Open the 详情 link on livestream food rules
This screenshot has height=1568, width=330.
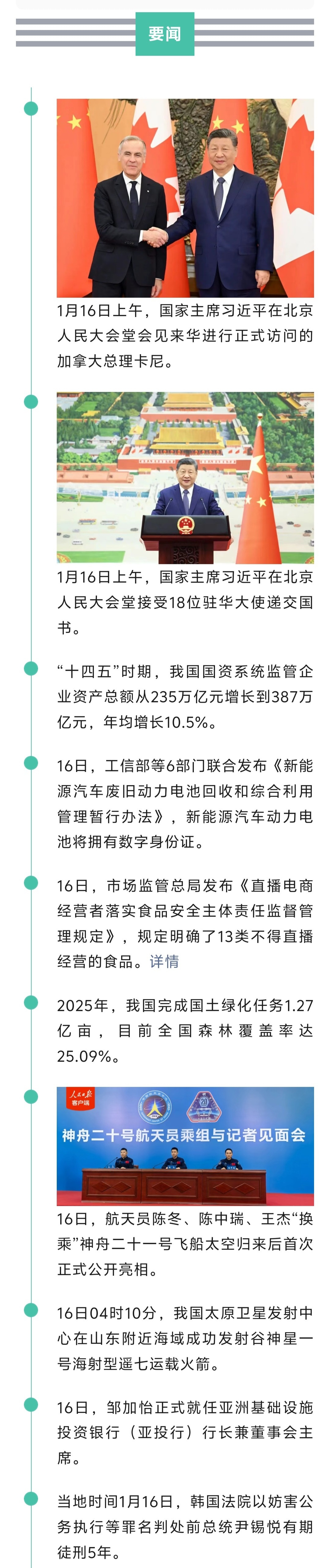click(x=164, y=961)
